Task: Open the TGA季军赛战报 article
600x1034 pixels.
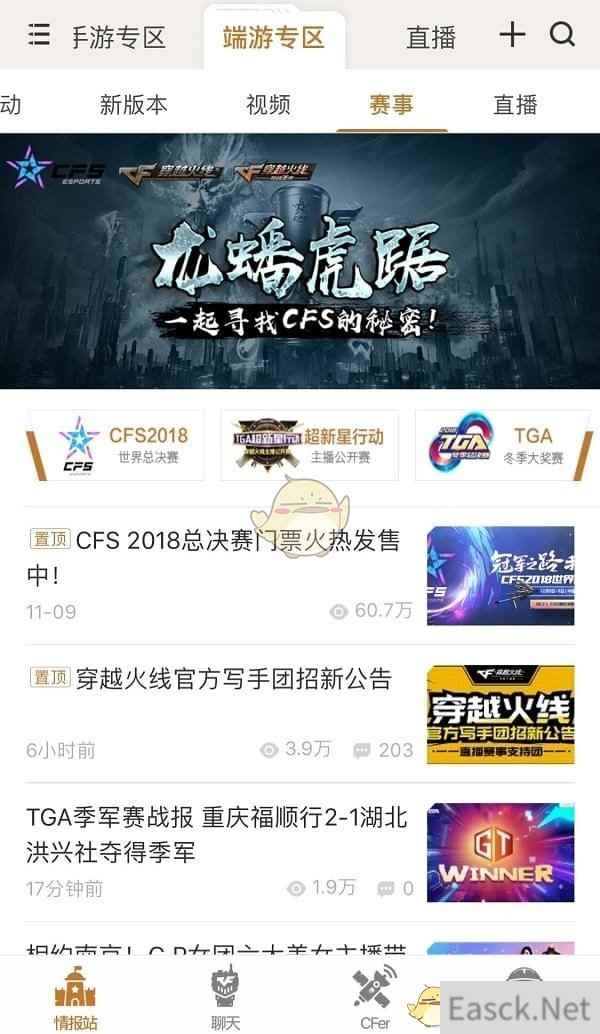Action: point(217,835)
